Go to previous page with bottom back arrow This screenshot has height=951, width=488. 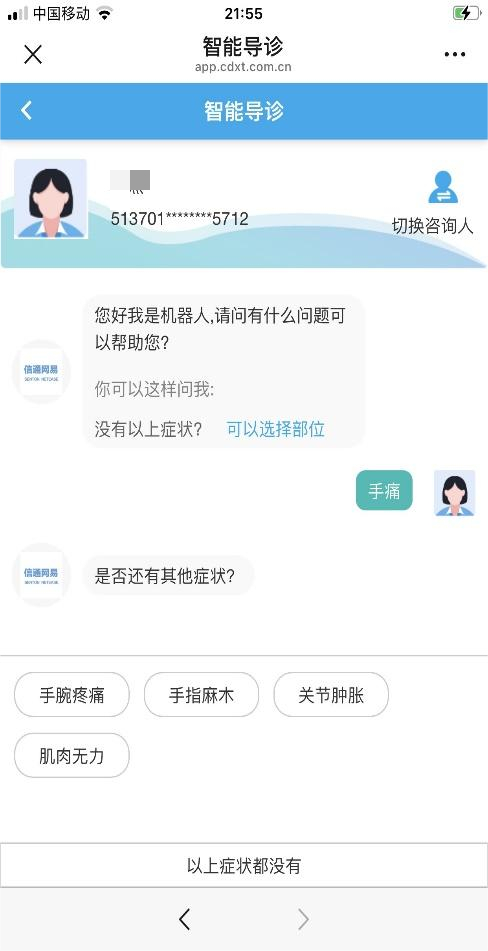click(185, 919)
